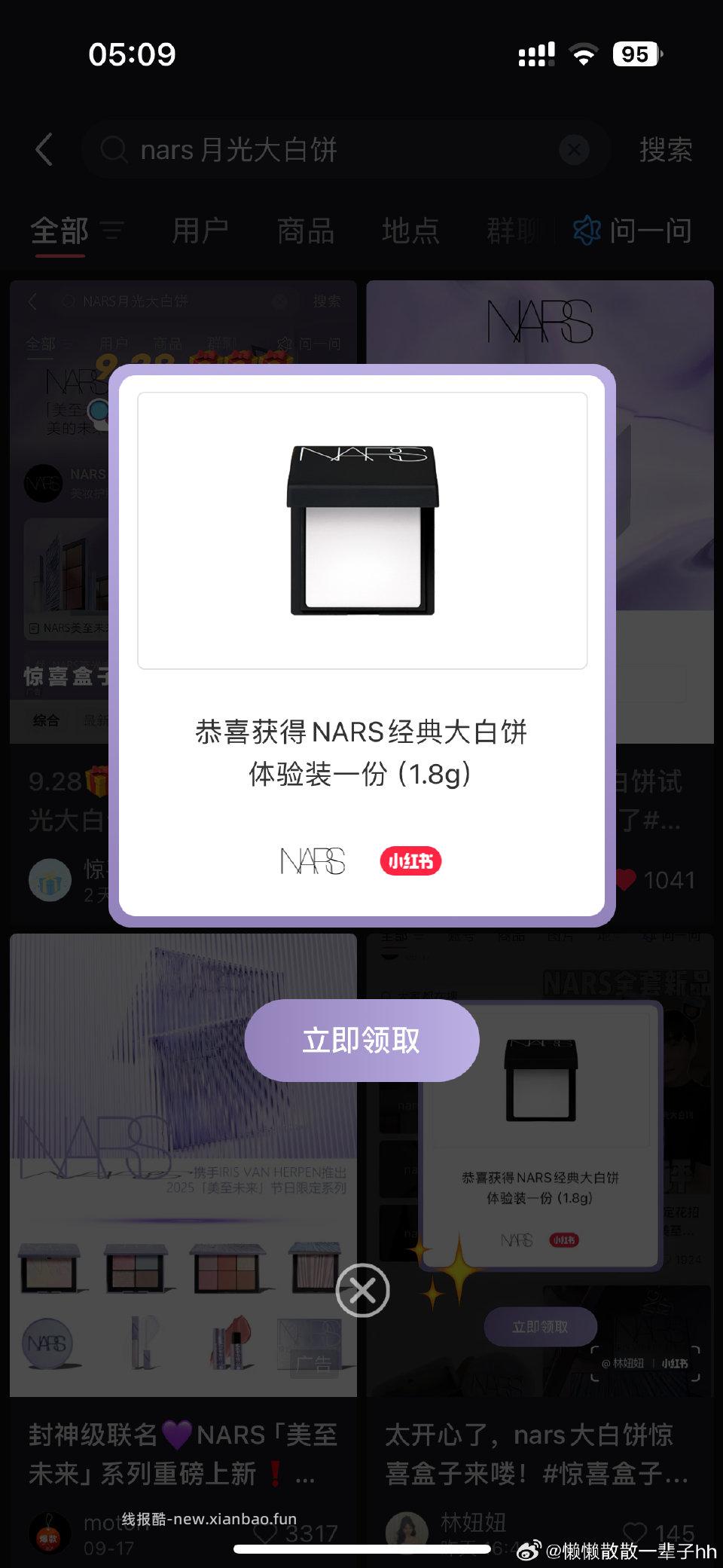Click the back arrow beside the search bar

(x=43, y=148)
